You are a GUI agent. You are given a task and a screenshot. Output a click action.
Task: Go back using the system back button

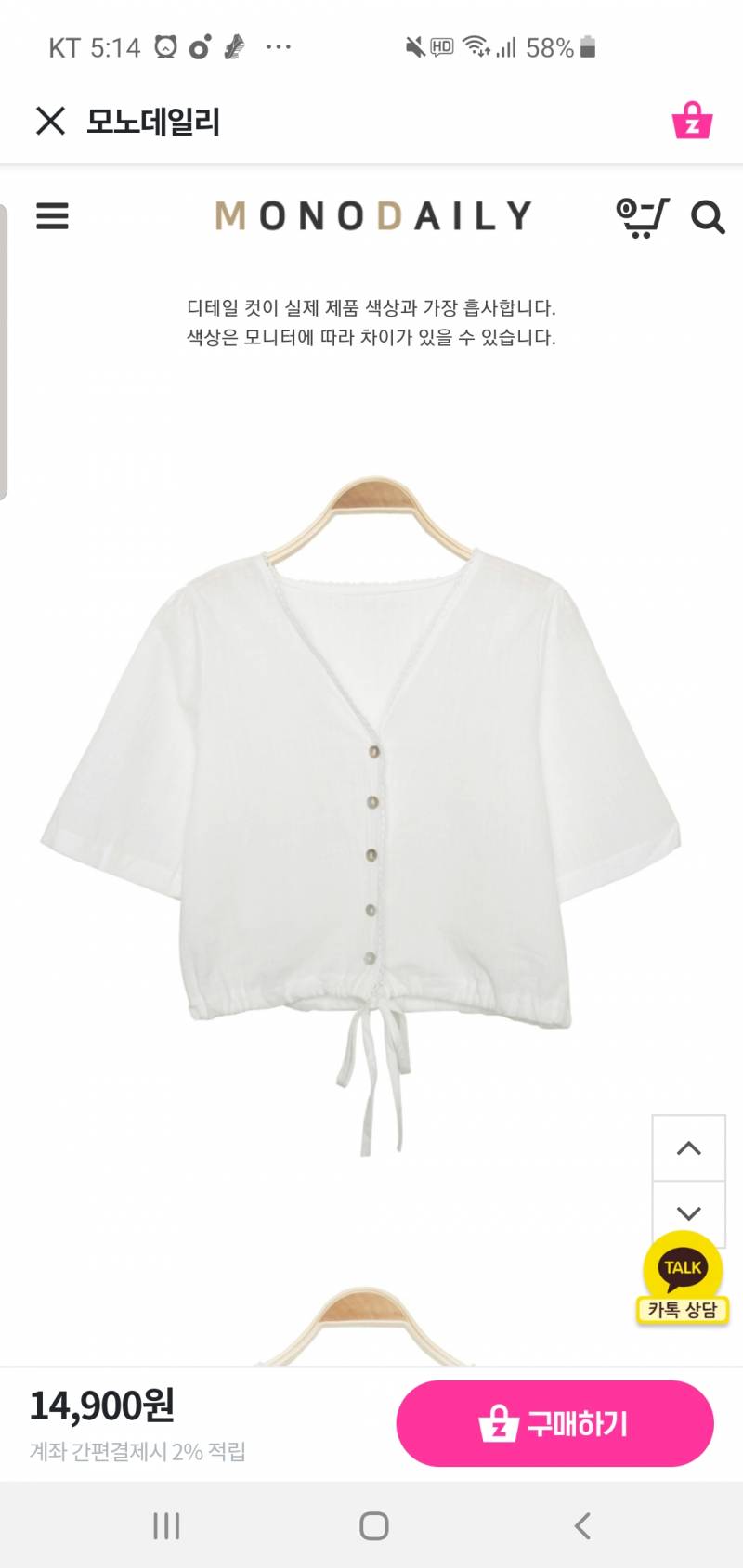(x=582, y=1525)
